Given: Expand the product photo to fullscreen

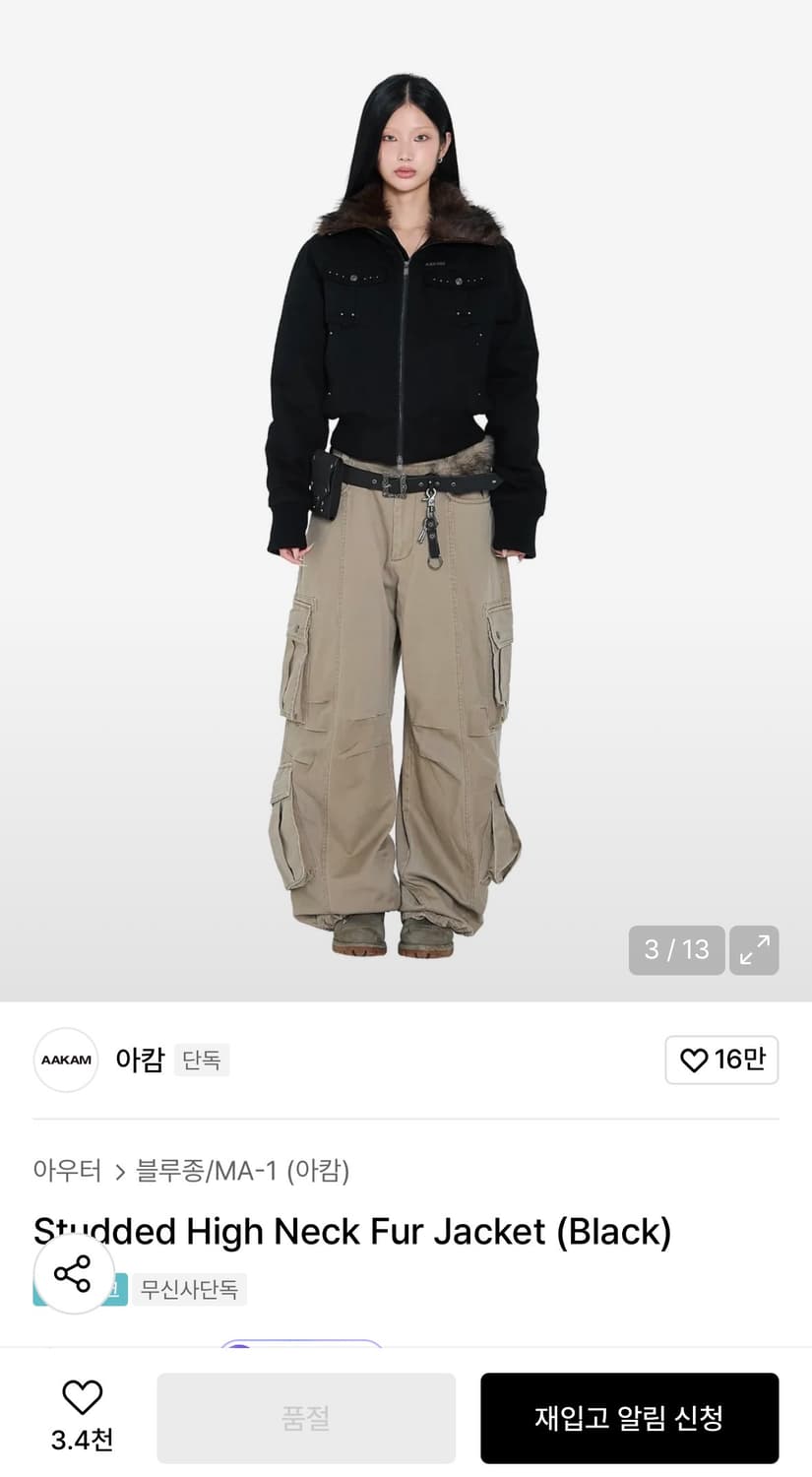Looking at the screenshot, I should 754,950.
